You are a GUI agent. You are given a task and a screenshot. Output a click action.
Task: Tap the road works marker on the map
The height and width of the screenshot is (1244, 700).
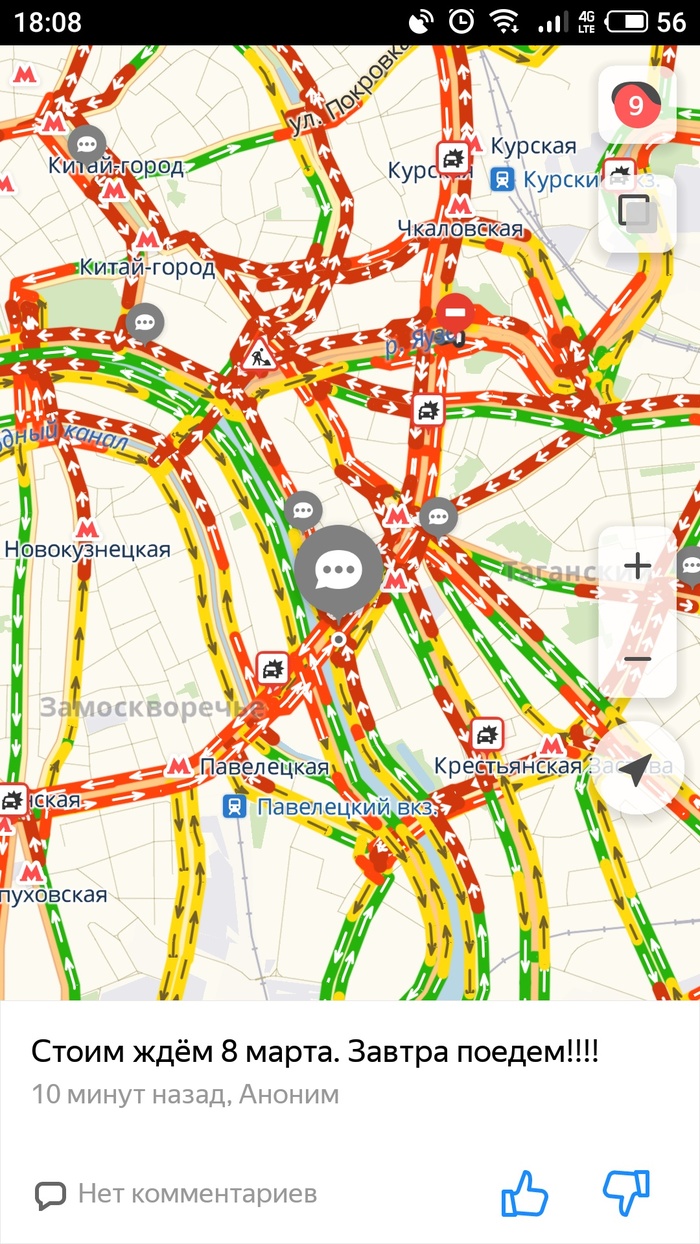pyautogui.click(x=257, y=354)
